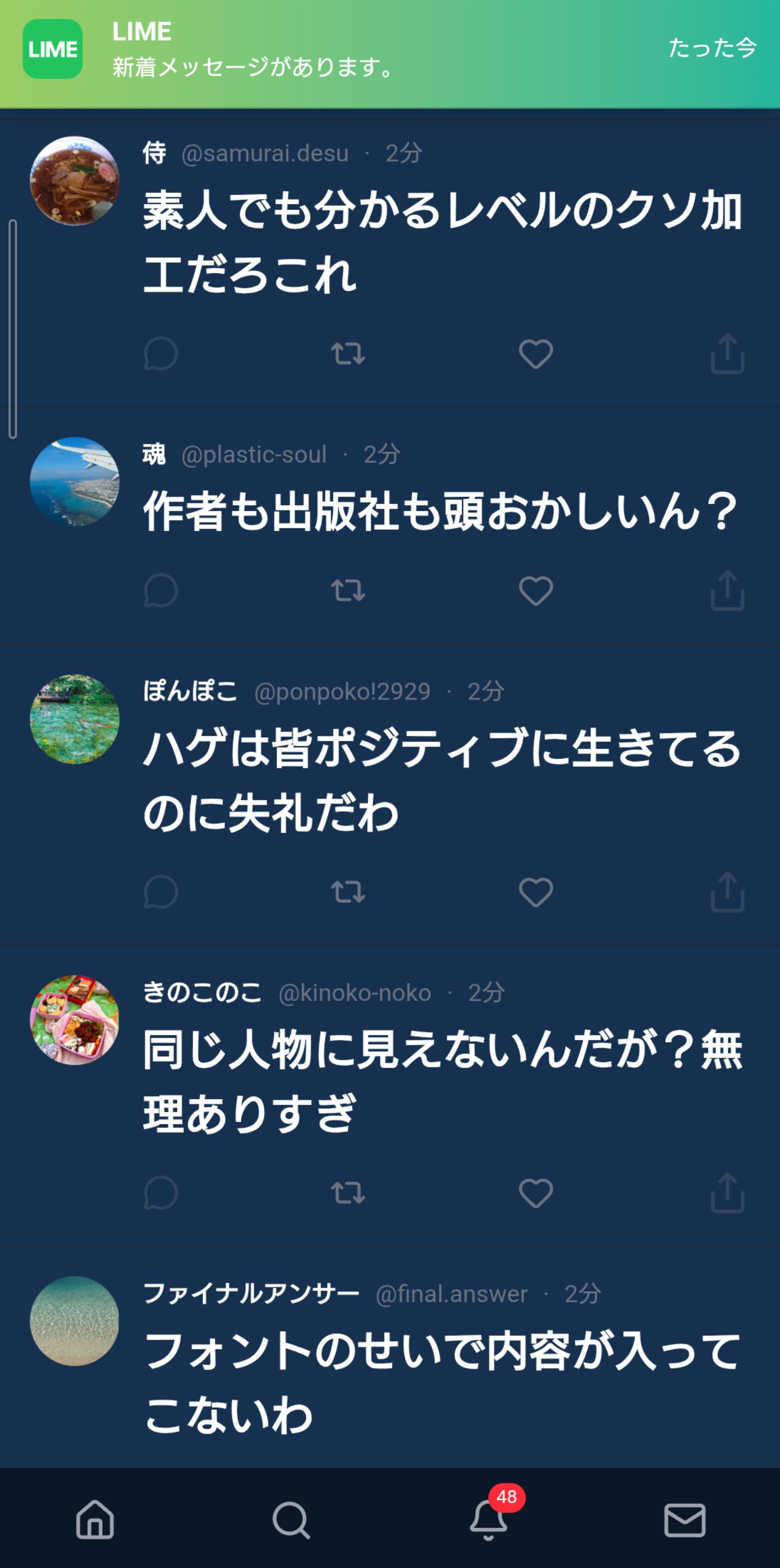The height and width of the screenshot is (1568, 780).
Task: Like the post by @samurai.desu
Action: [535, 354]
